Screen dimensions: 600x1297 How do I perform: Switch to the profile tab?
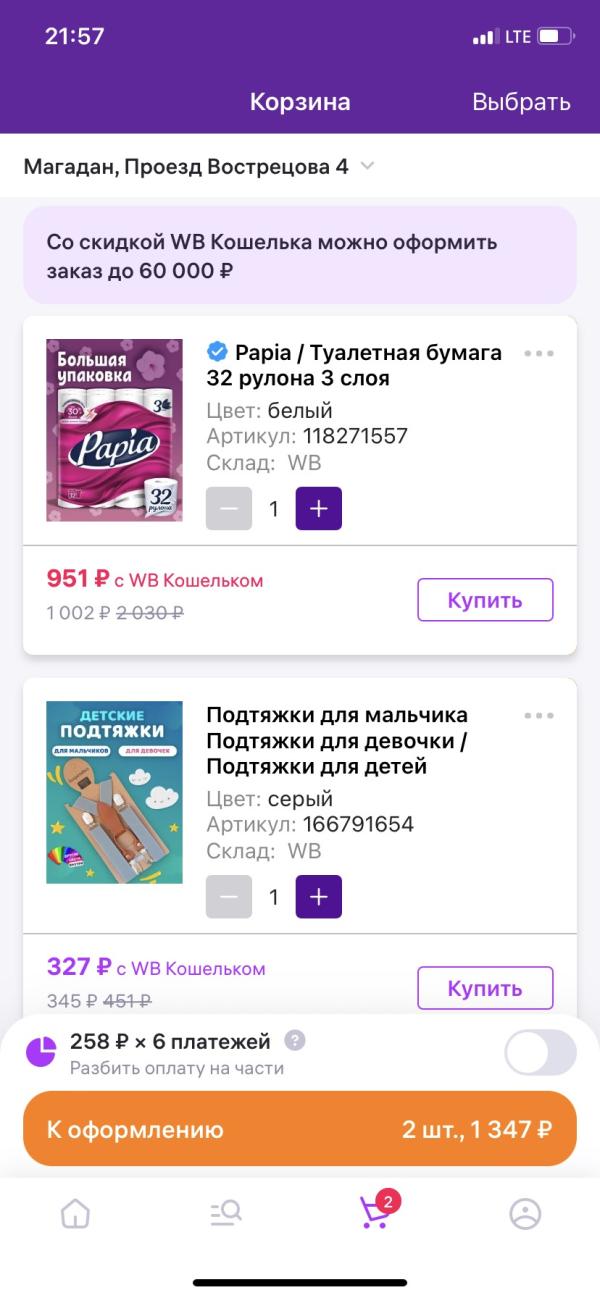coord(525,1214)
